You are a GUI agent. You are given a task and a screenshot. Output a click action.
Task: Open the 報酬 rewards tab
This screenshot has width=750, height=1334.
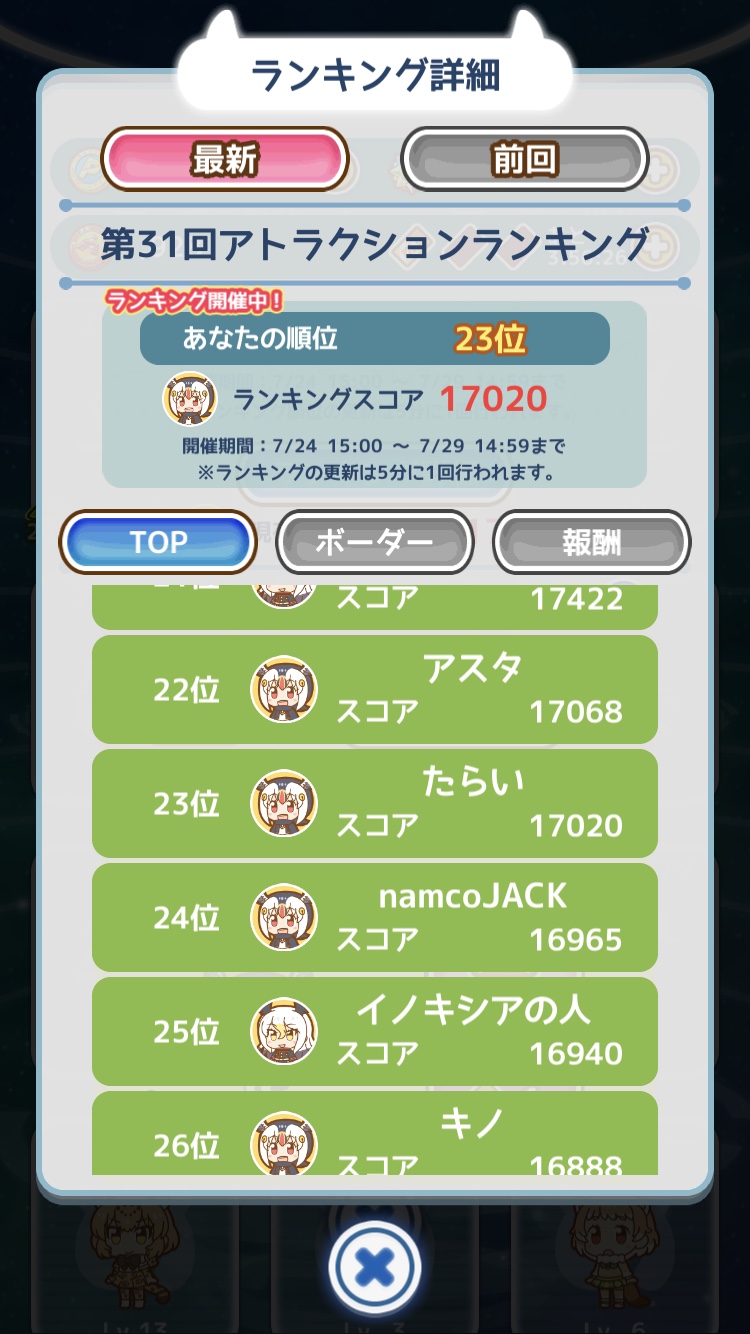[591, 542]
